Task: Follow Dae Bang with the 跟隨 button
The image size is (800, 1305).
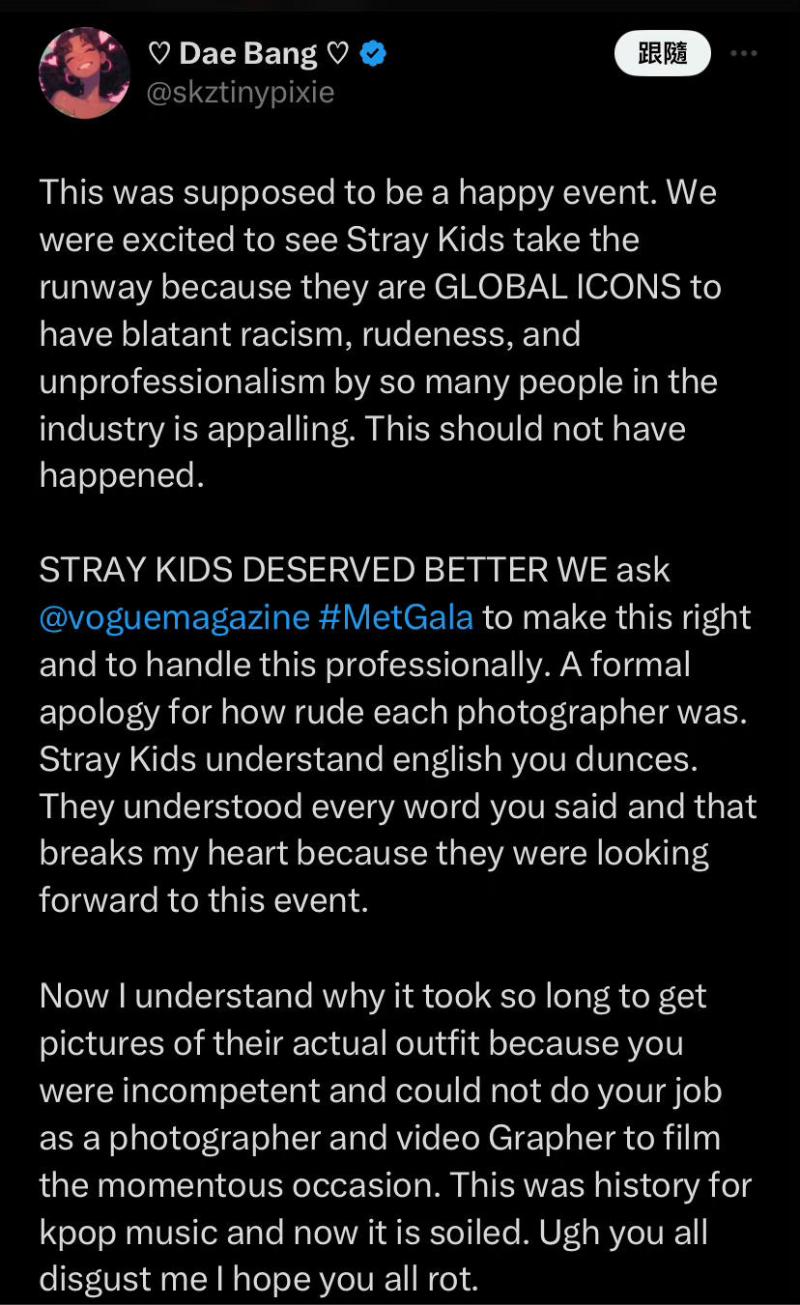Action: (x=662, y=53)
